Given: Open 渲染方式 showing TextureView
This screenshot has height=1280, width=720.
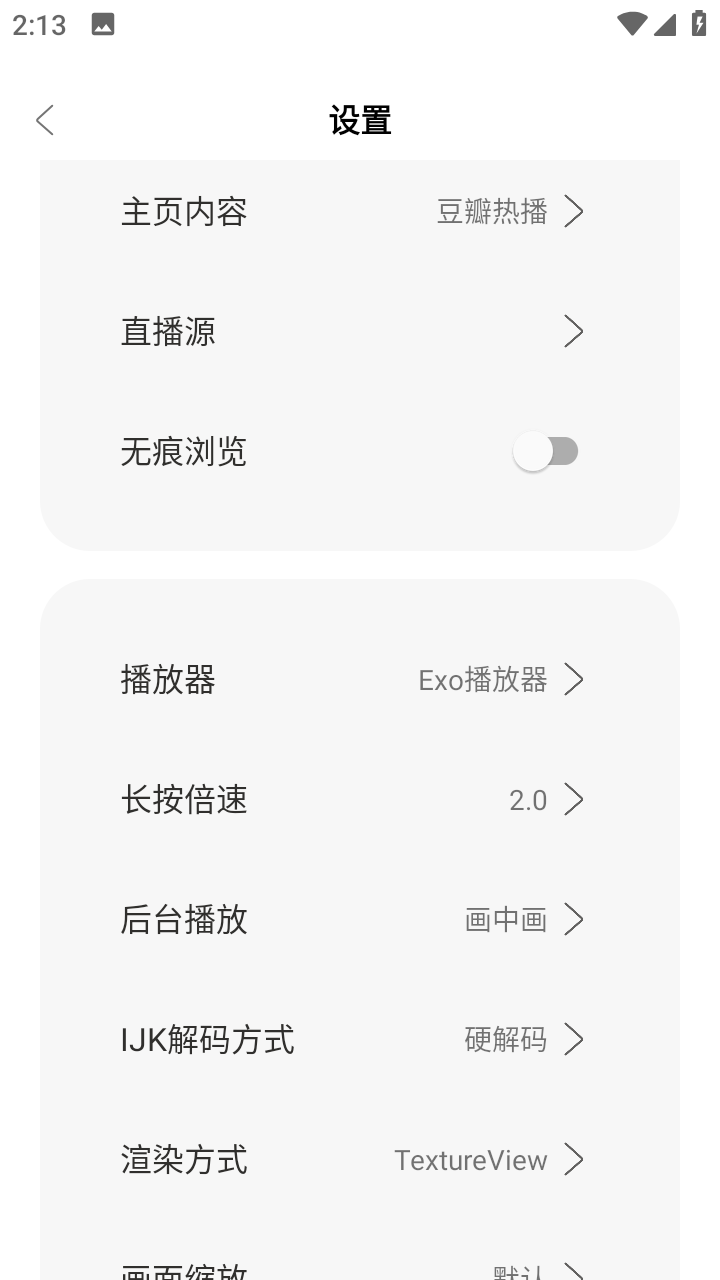Looking at the screenshot, I should (360, 1159).
